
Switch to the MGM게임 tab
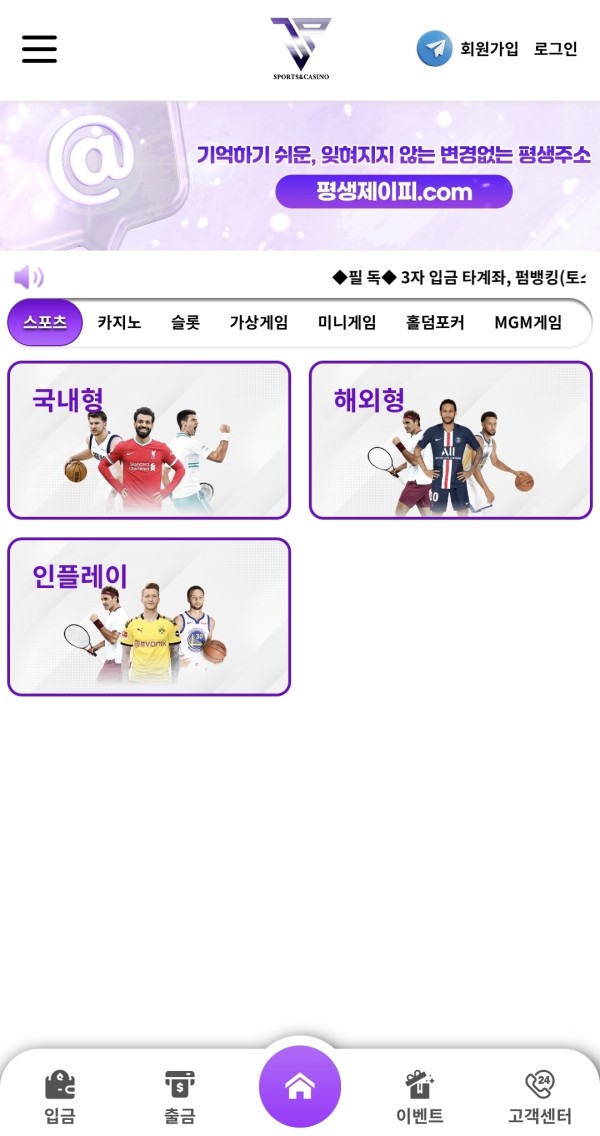528,323
